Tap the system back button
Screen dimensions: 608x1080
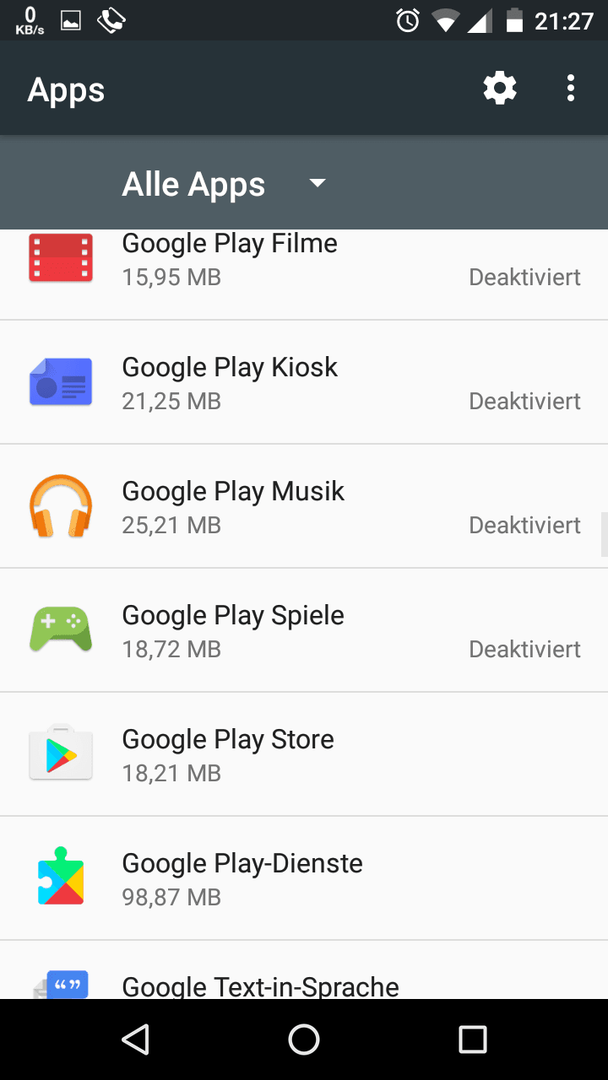[x=135, y=1039]
